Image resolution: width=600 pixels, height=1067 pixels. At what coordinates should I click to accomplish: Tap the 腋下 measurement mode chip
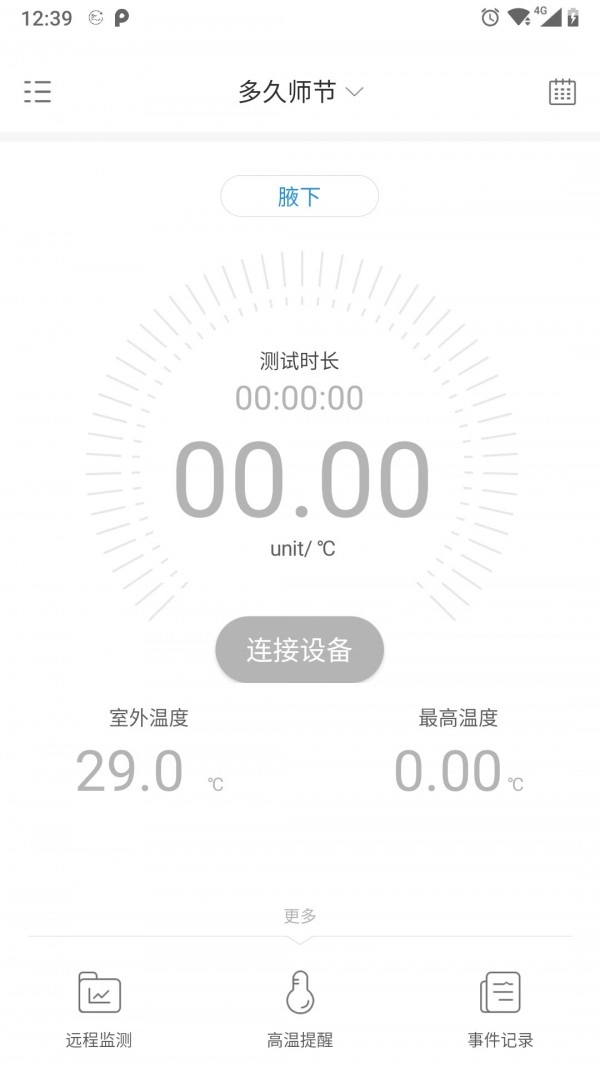pos(299,196)
